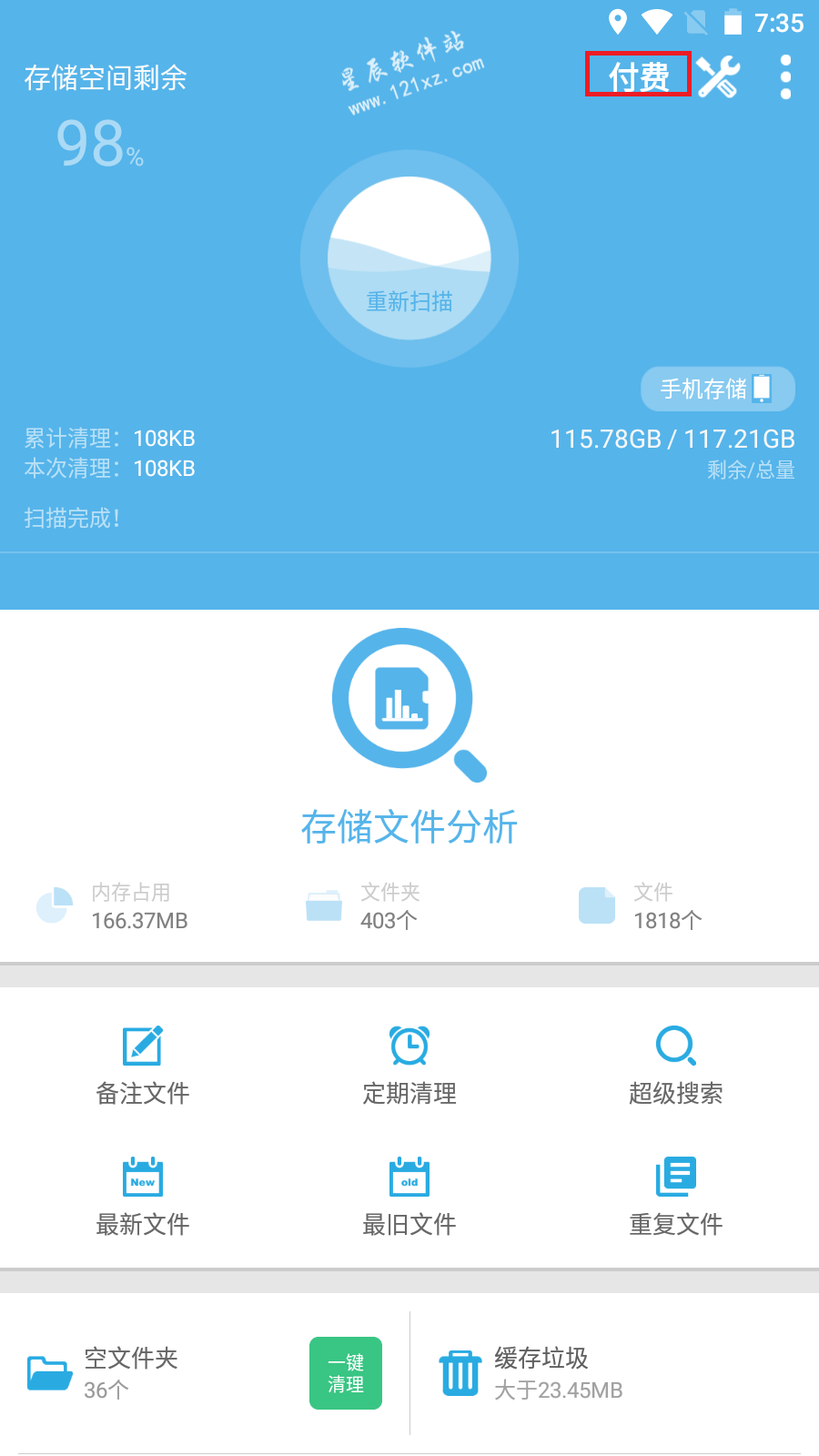Tap the 付费 paid button

pos(638,76)
